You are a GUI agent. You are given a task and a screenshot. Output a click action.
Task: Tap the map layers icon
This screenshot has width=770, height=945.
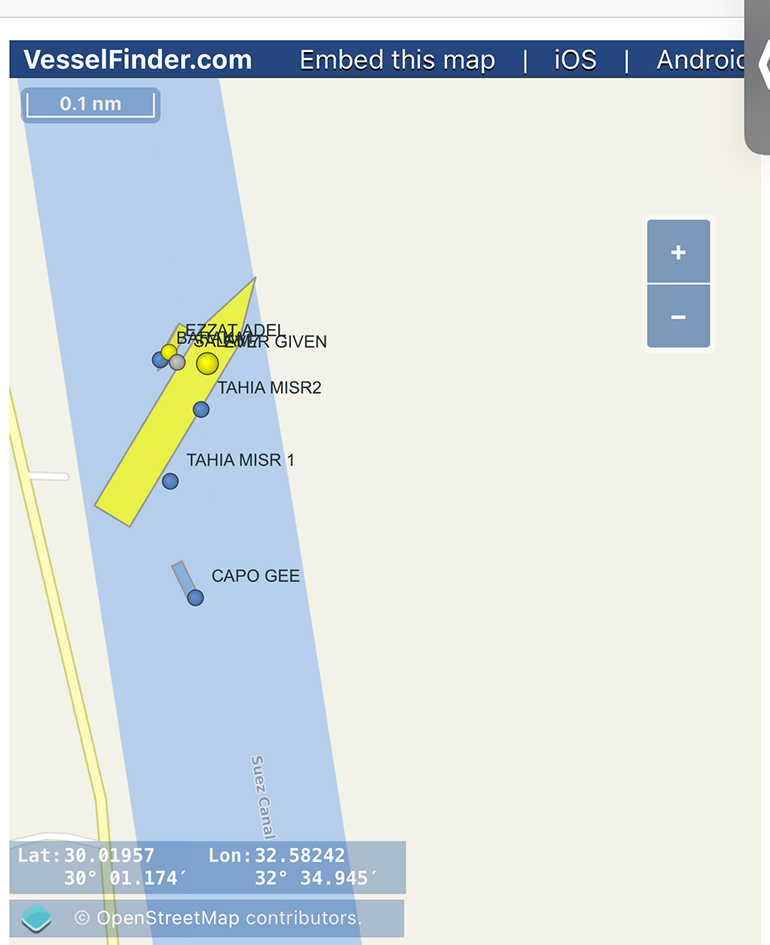pos(37,918)
